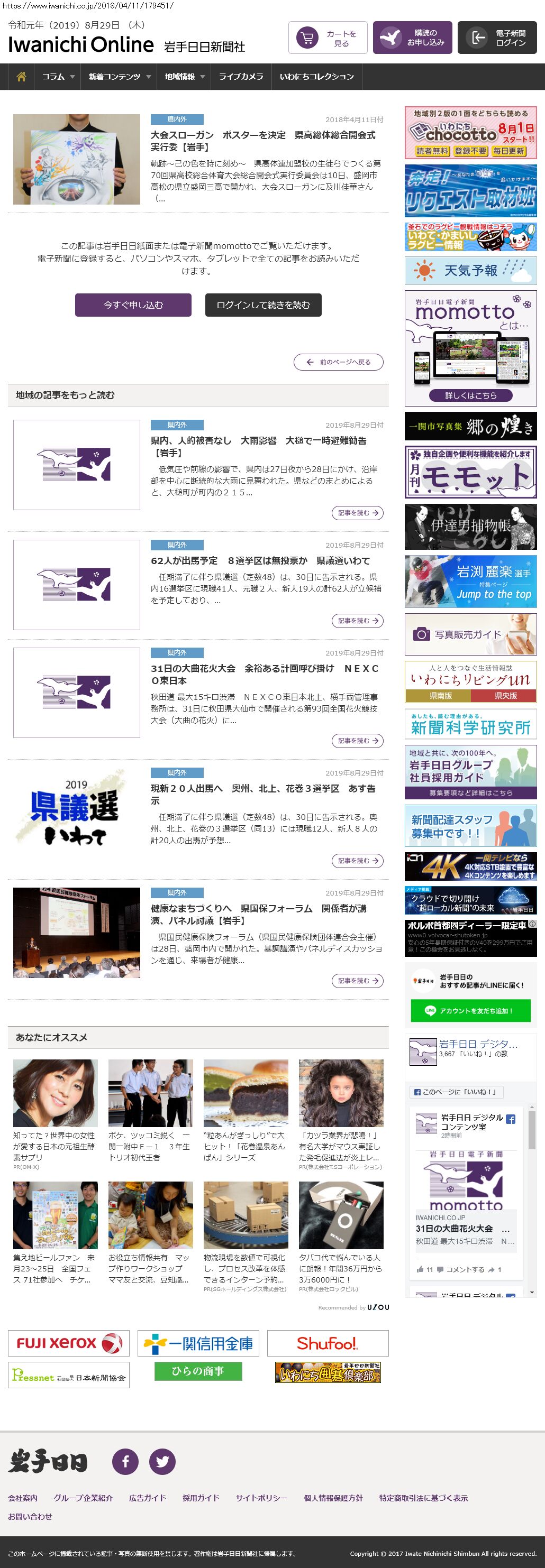This screenshot has height=1568, width=545.
Task: Open 記事を読む for 健康なまちづくりへ article
Action: (x=358, y=981)
